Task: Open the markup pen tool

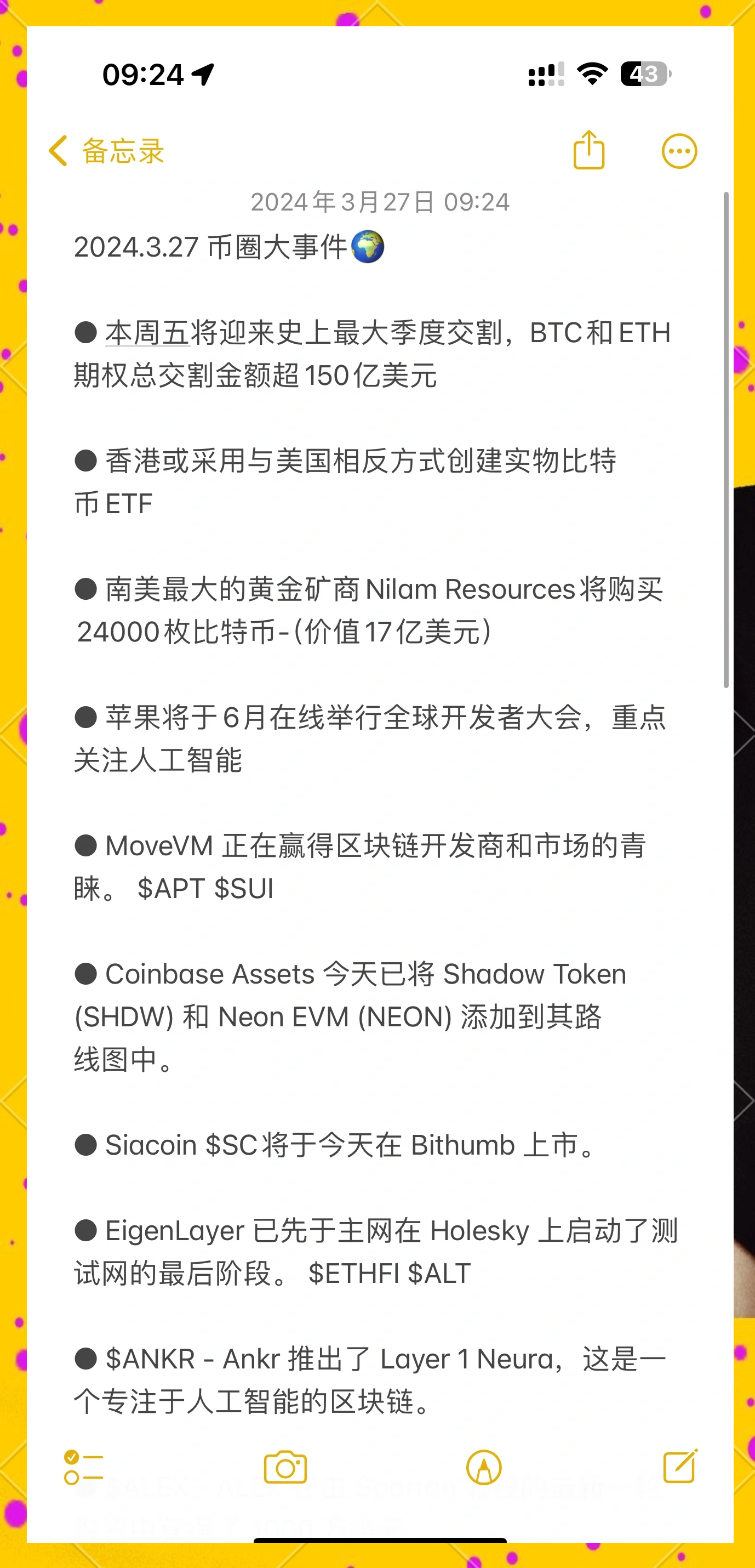Action: 484,1468
